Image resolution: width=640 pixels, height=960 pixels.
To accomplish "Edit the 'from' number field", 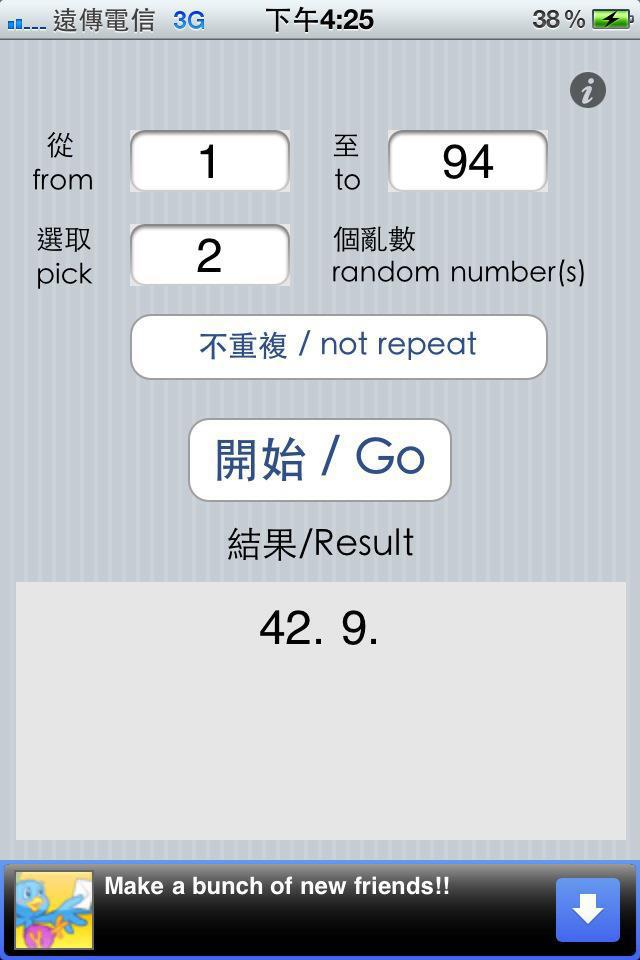I will point(210,161).
